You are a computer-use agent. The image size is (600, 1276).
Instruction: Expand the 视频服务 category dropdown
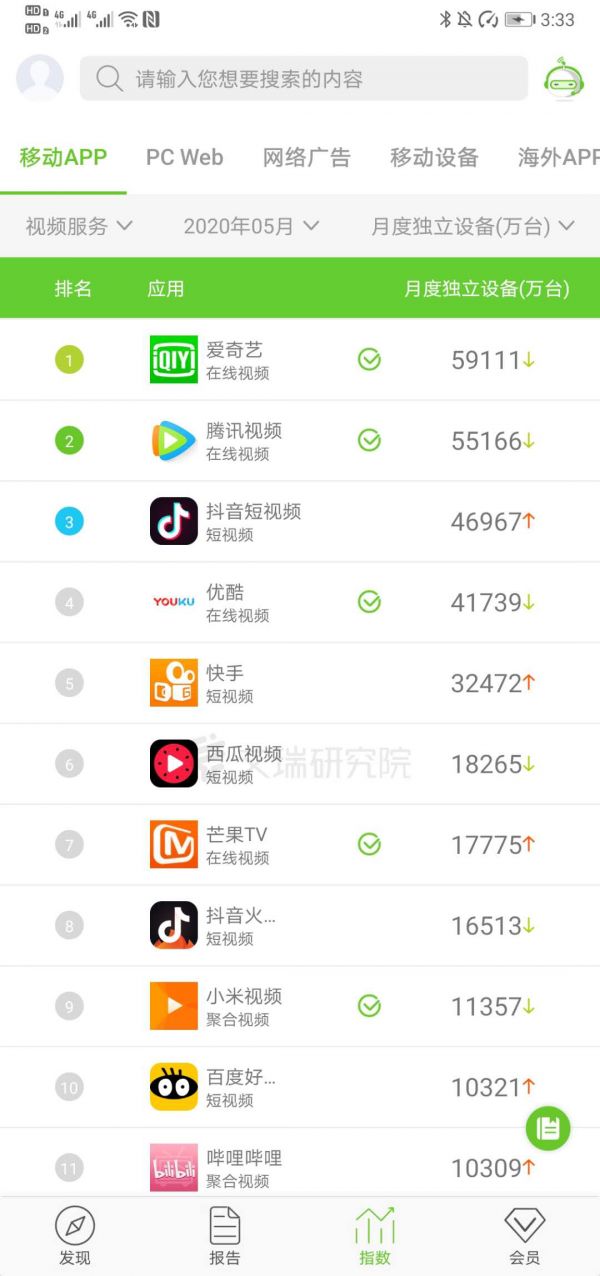tap(79, 226)
